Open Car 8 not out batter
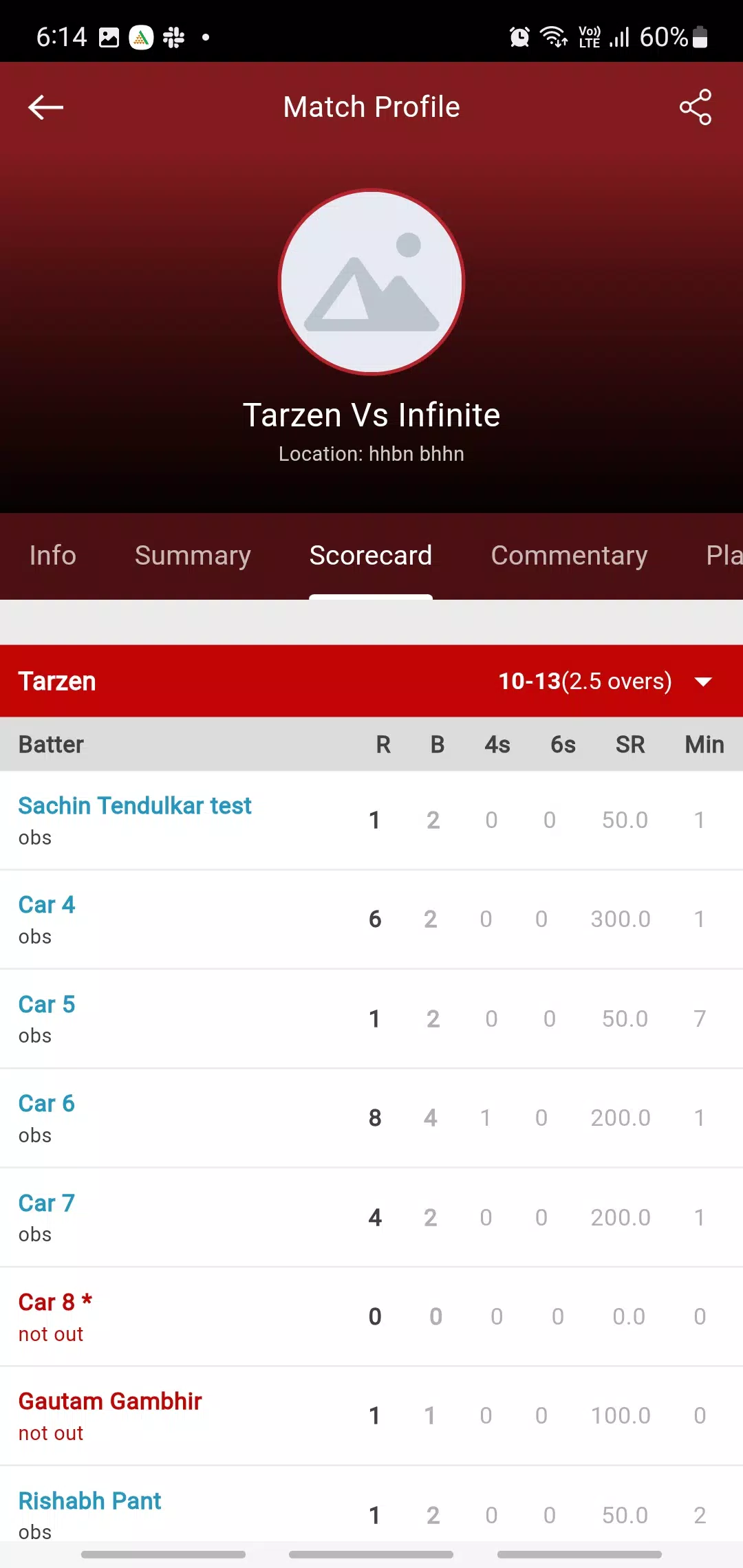Screen dimensions: 743x1568 tap(55, 1303)
